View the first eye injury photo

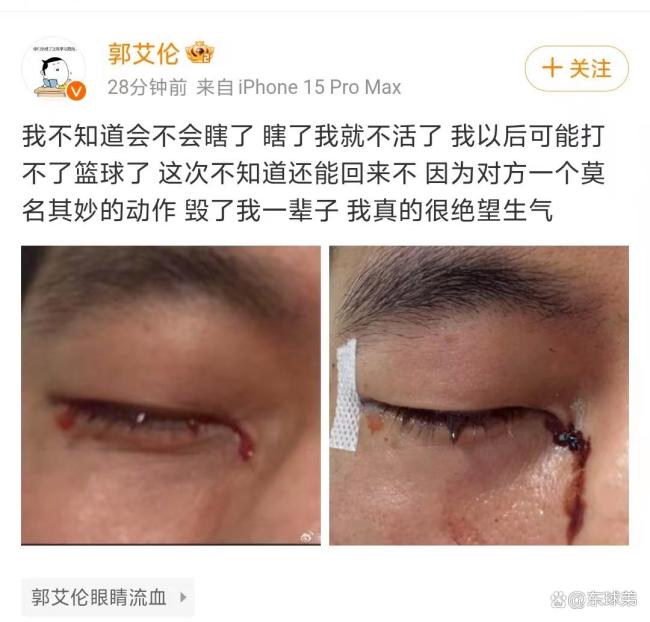(x=171, y=395)
